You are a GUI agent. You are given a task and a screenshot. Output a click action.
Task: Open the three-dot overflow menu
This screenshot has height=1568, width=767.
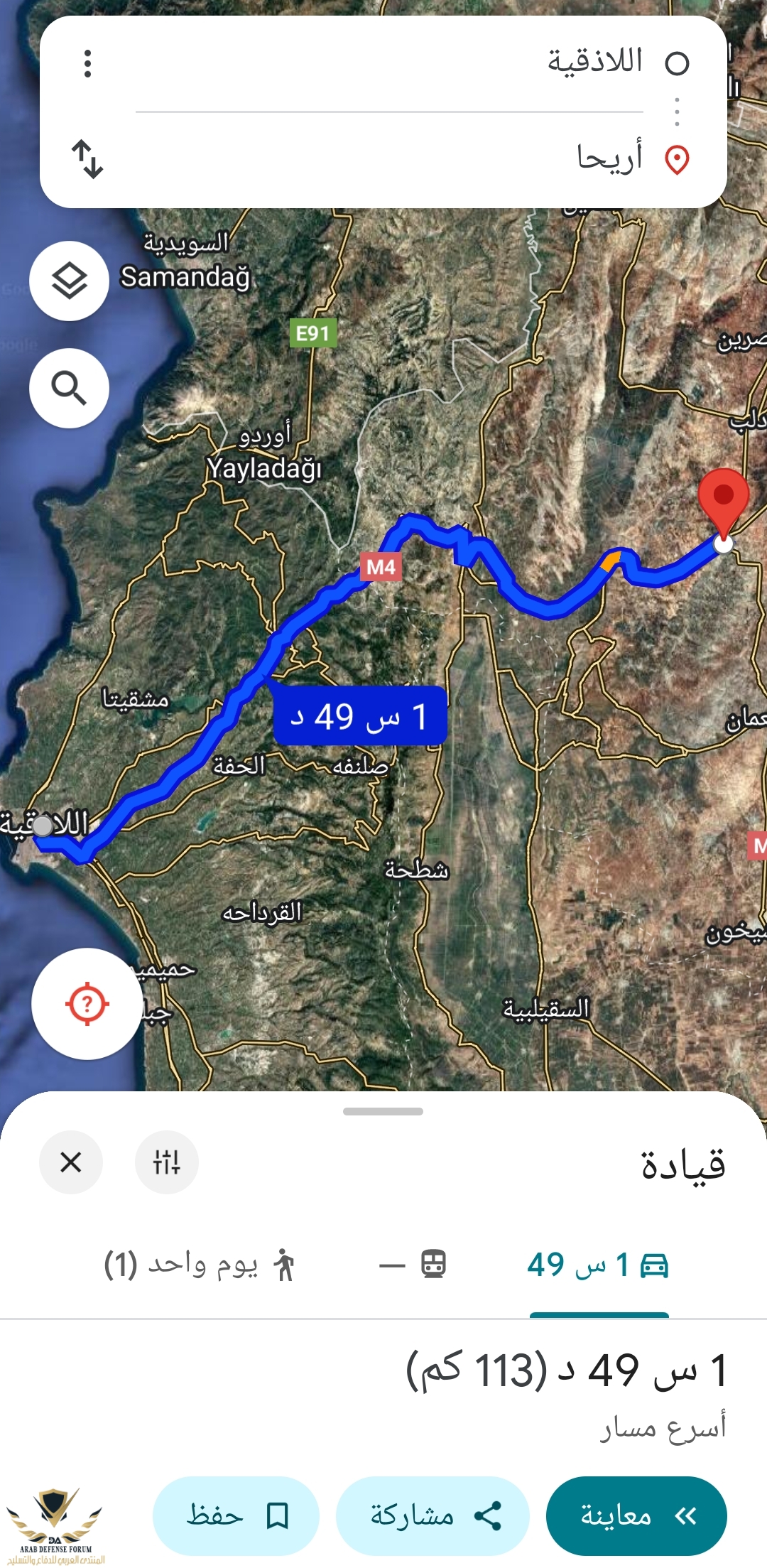[87, 64]
